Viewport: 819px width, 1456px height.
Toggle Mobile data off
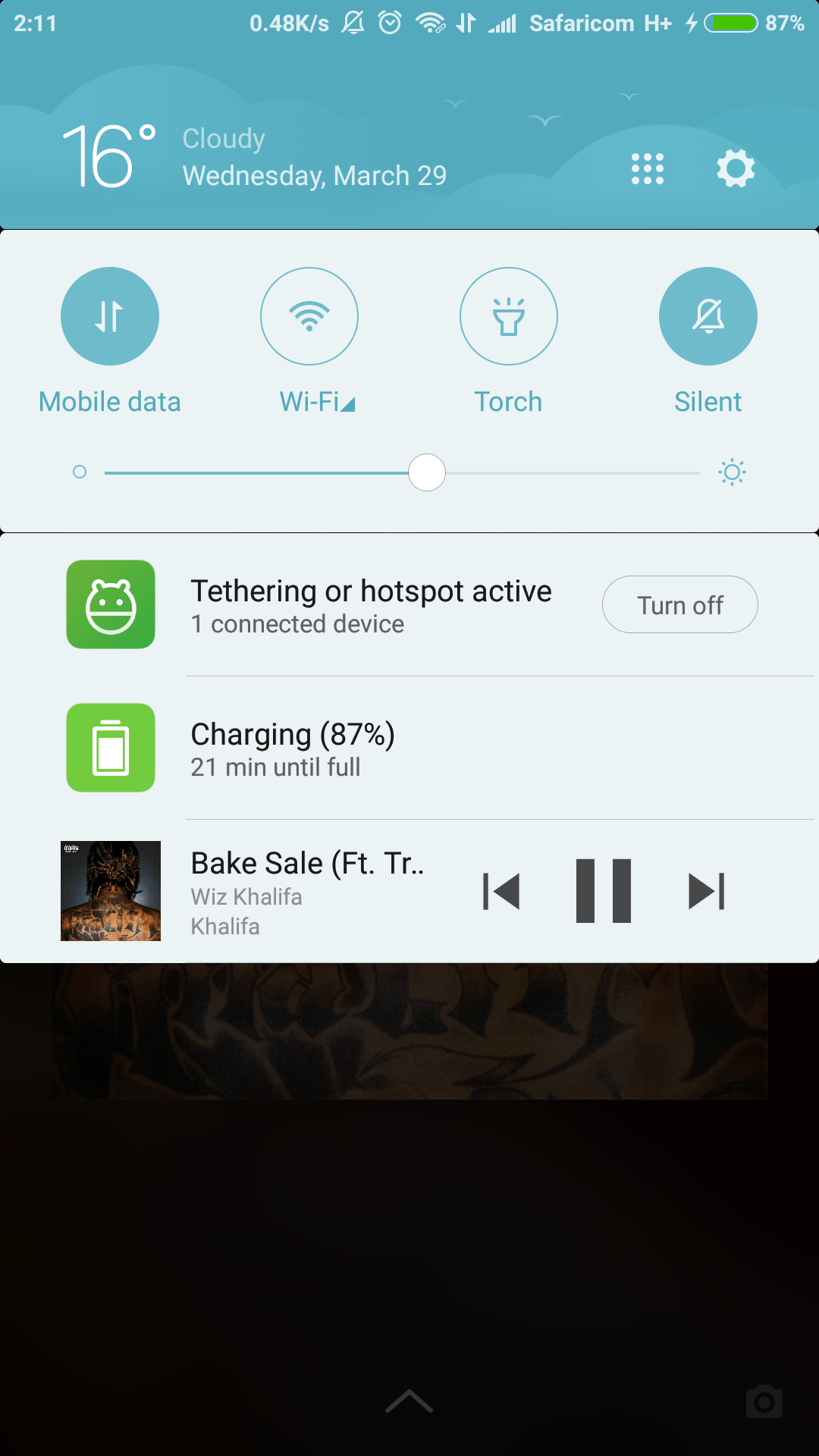[110, 316]
